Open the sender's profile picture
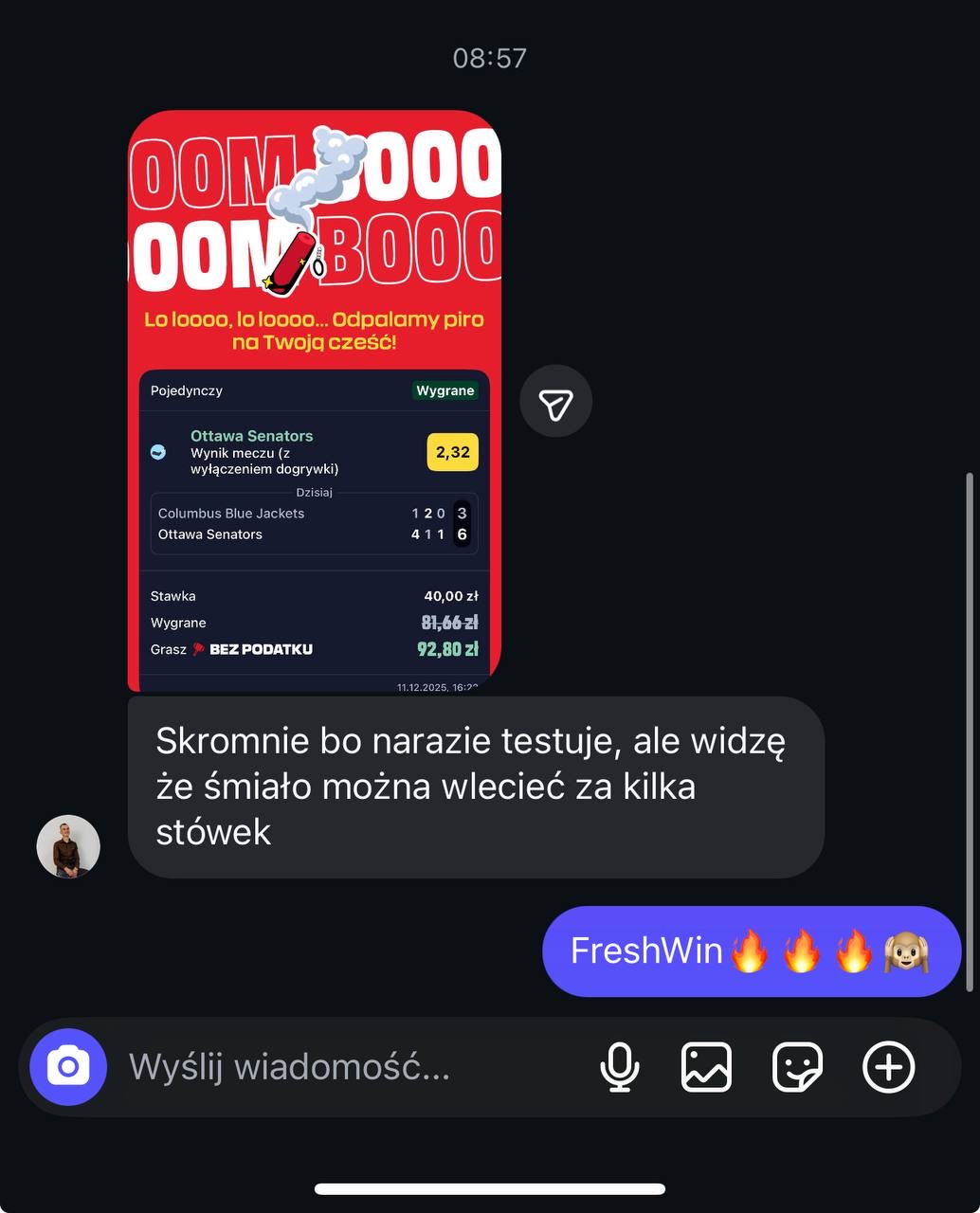Screen dimensions: 980x1213 [68, 846]
